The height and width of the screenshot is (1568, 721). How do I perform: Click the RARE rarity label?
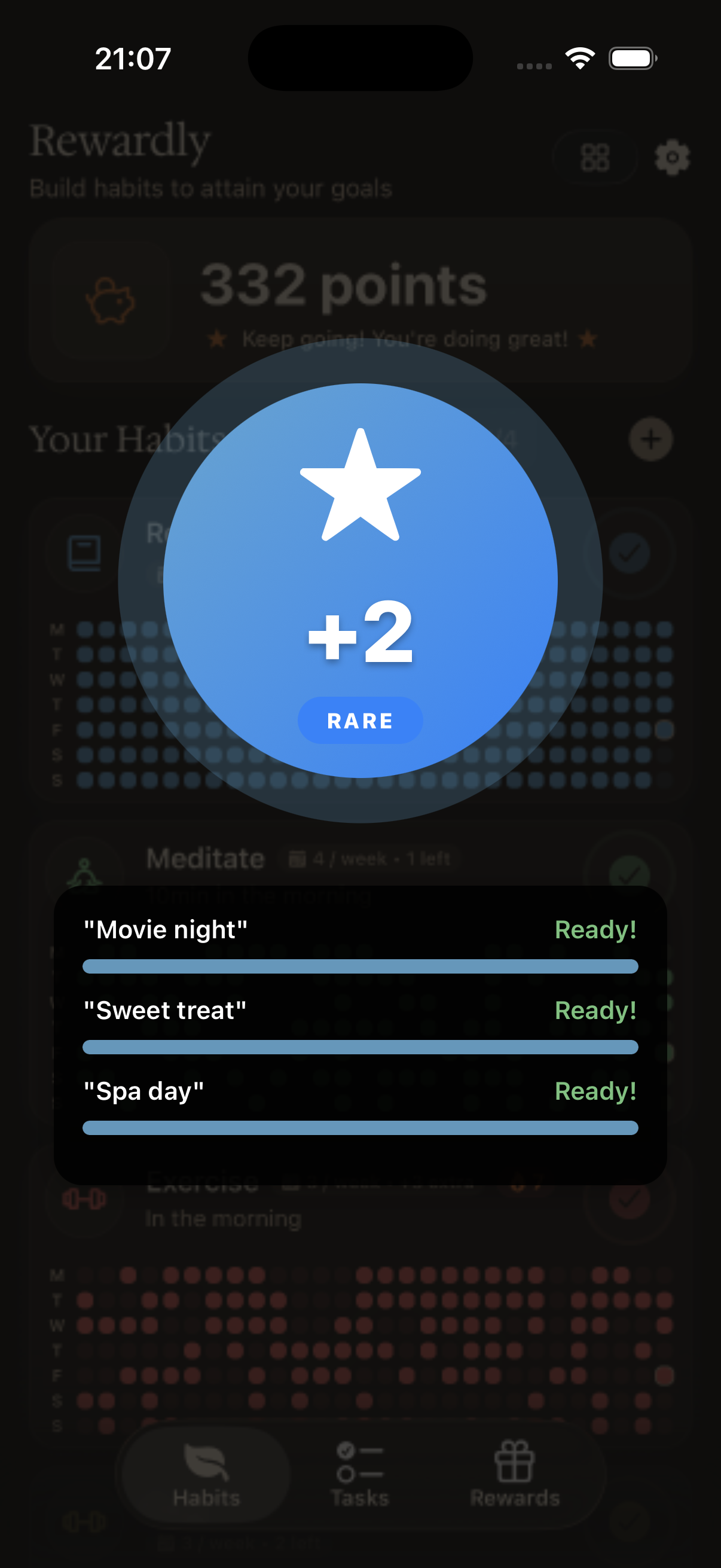[360, 720]
